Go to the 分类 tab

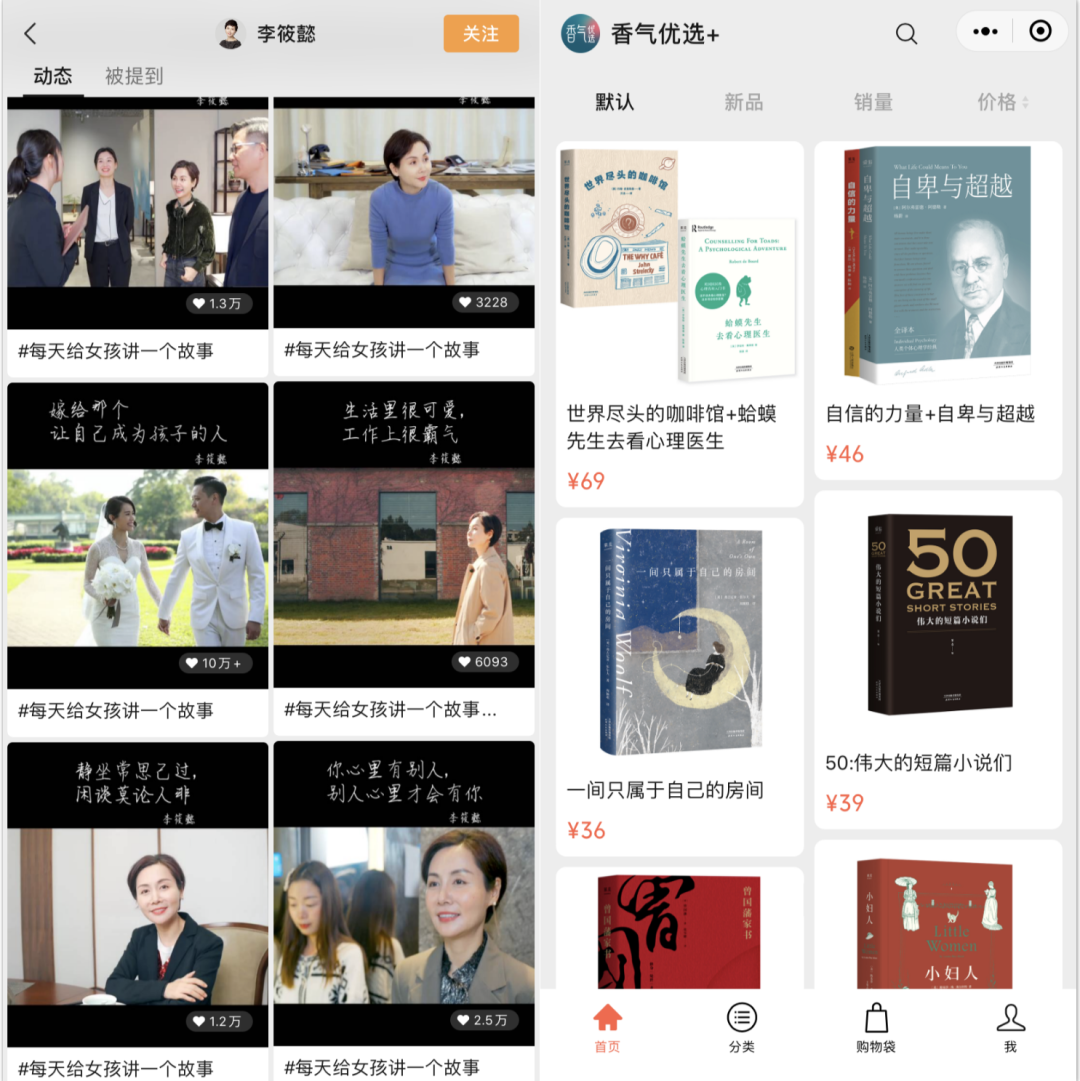(742, 1028)
